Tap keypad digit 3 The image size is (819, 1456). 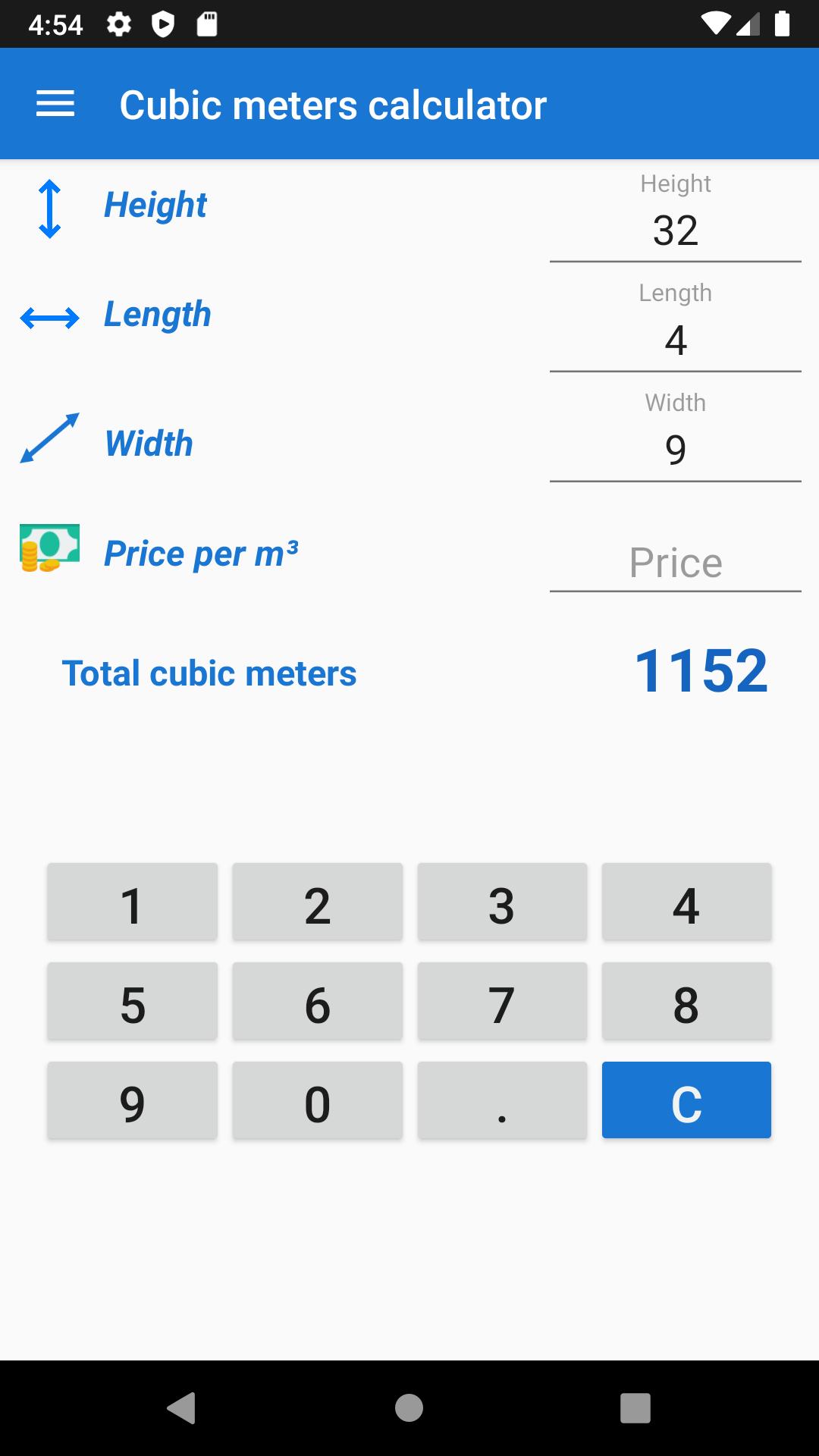point(502,902)
